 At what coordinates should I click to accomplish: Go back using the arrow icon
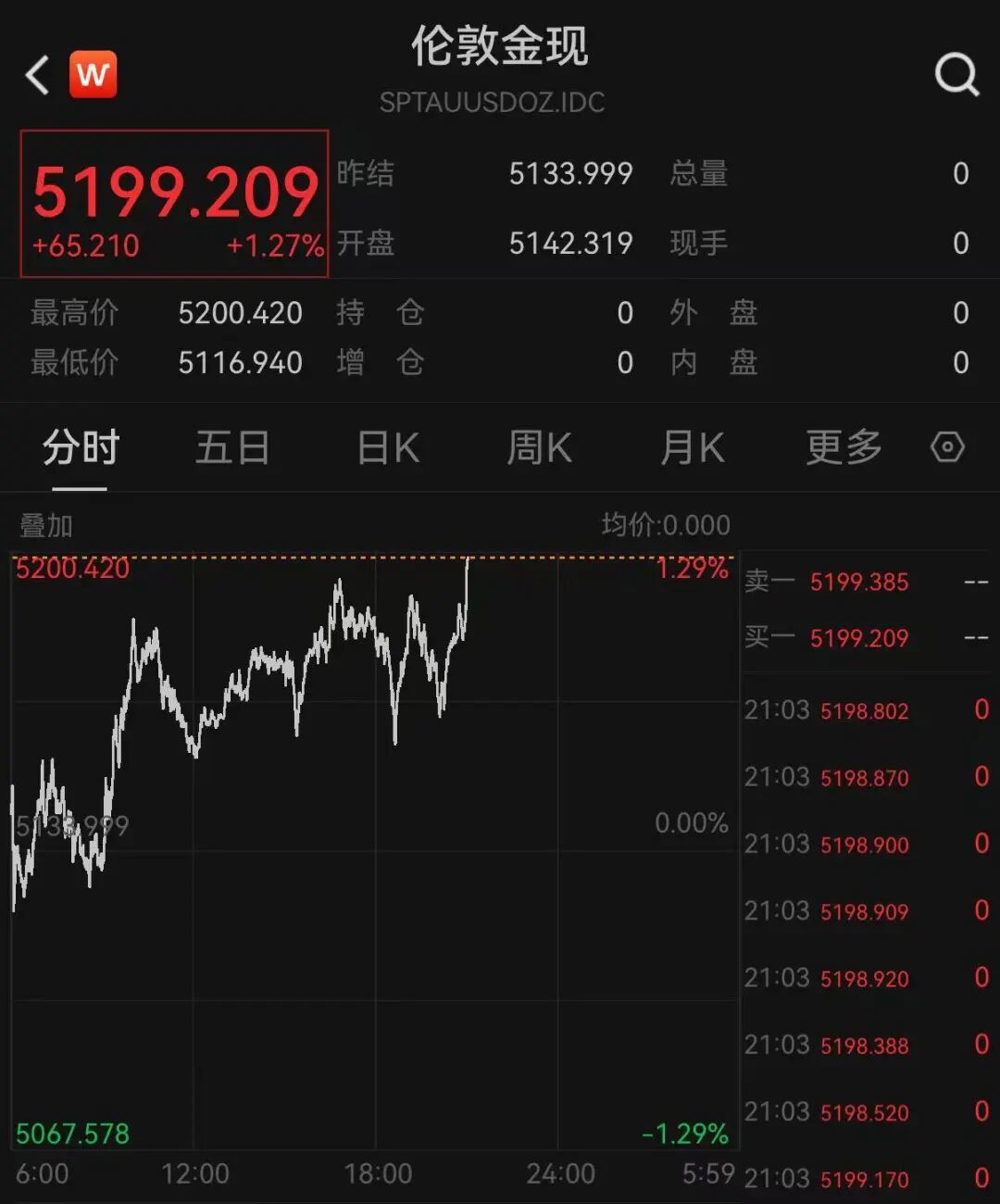click(38, 75)
